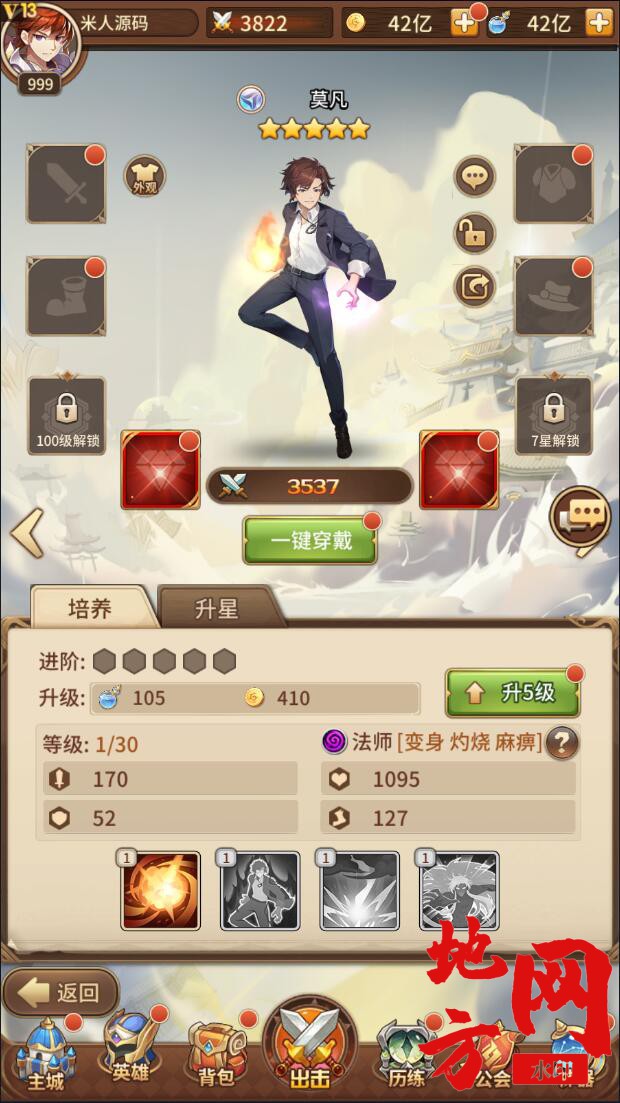Tap the 返回 back button
Screen dimensions: 620x1103
[x=62, y=992]
